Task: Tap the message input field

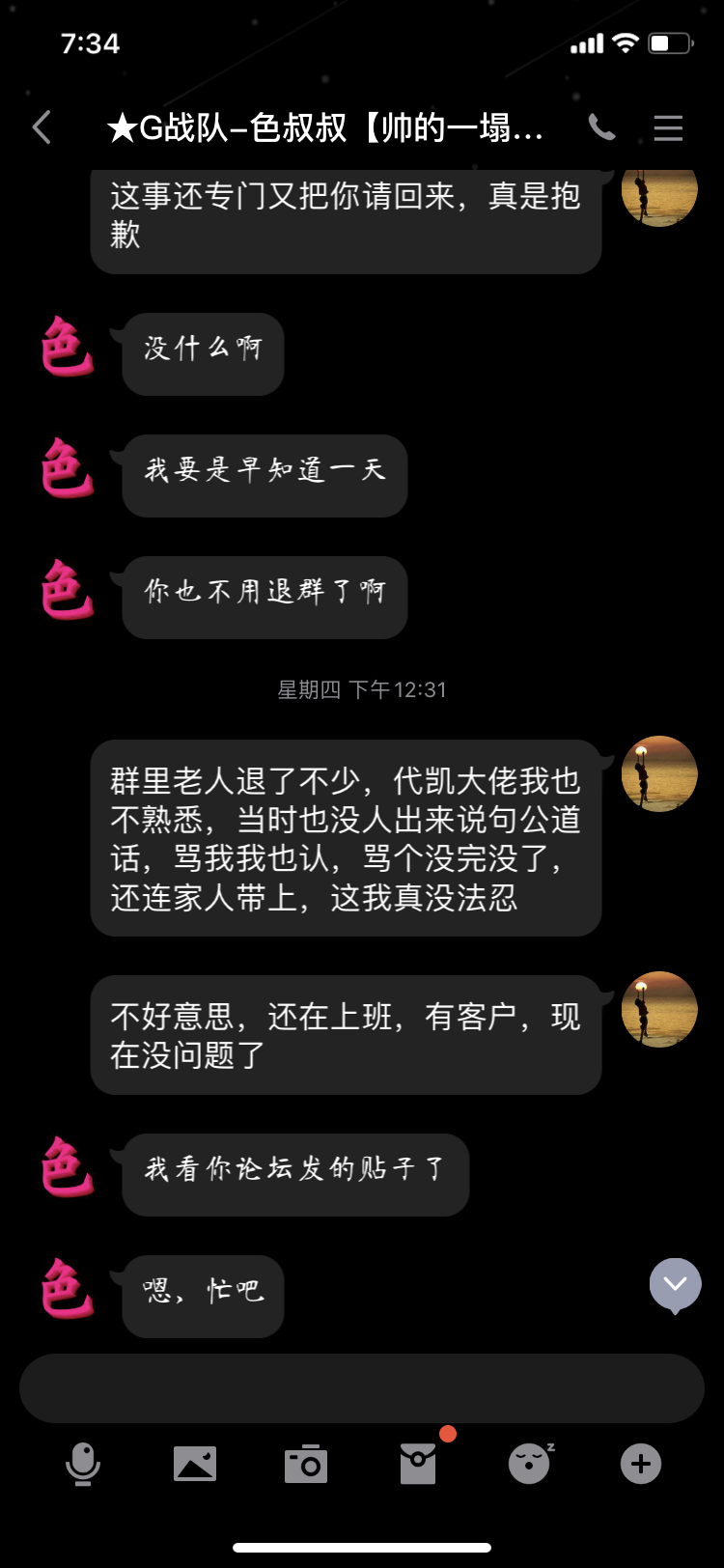Action: coord(362,1387)
